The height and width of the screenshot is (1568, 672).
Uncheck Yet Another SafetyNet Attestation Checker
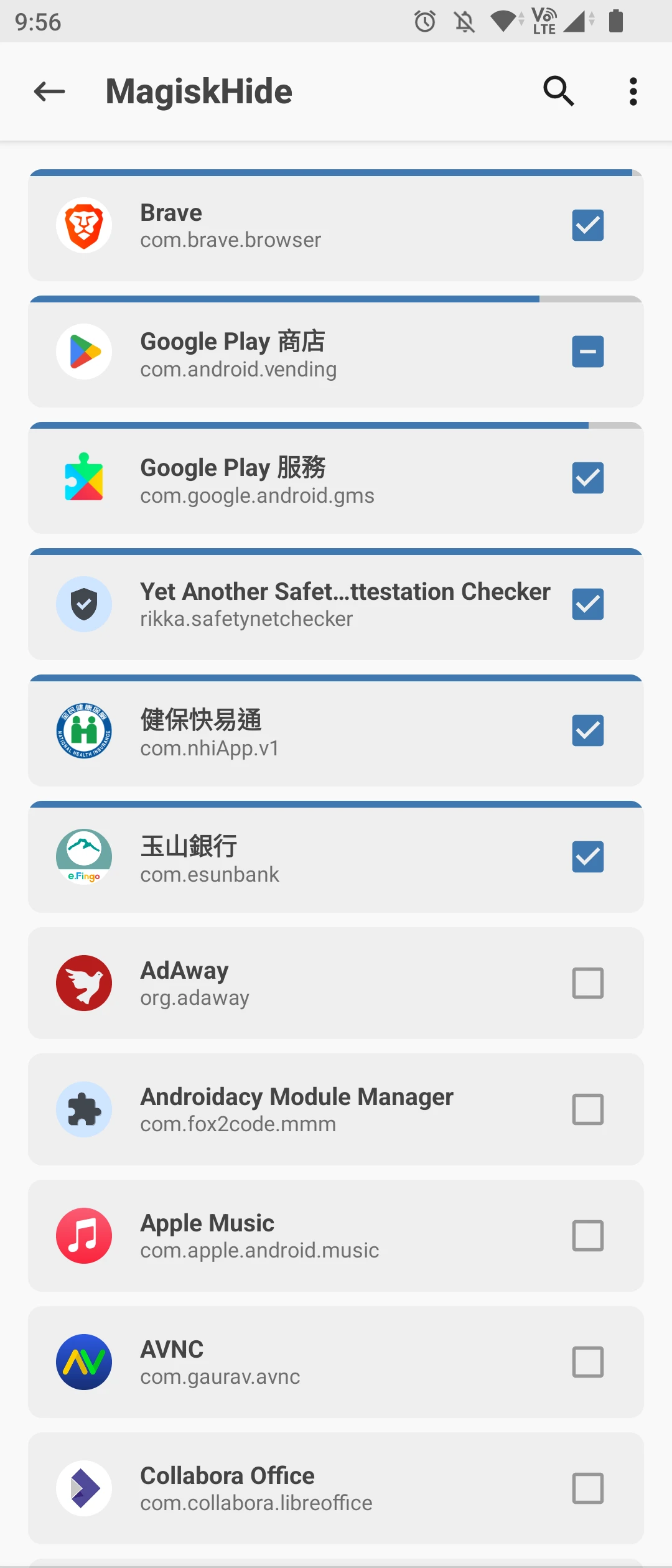coord(587,604)
